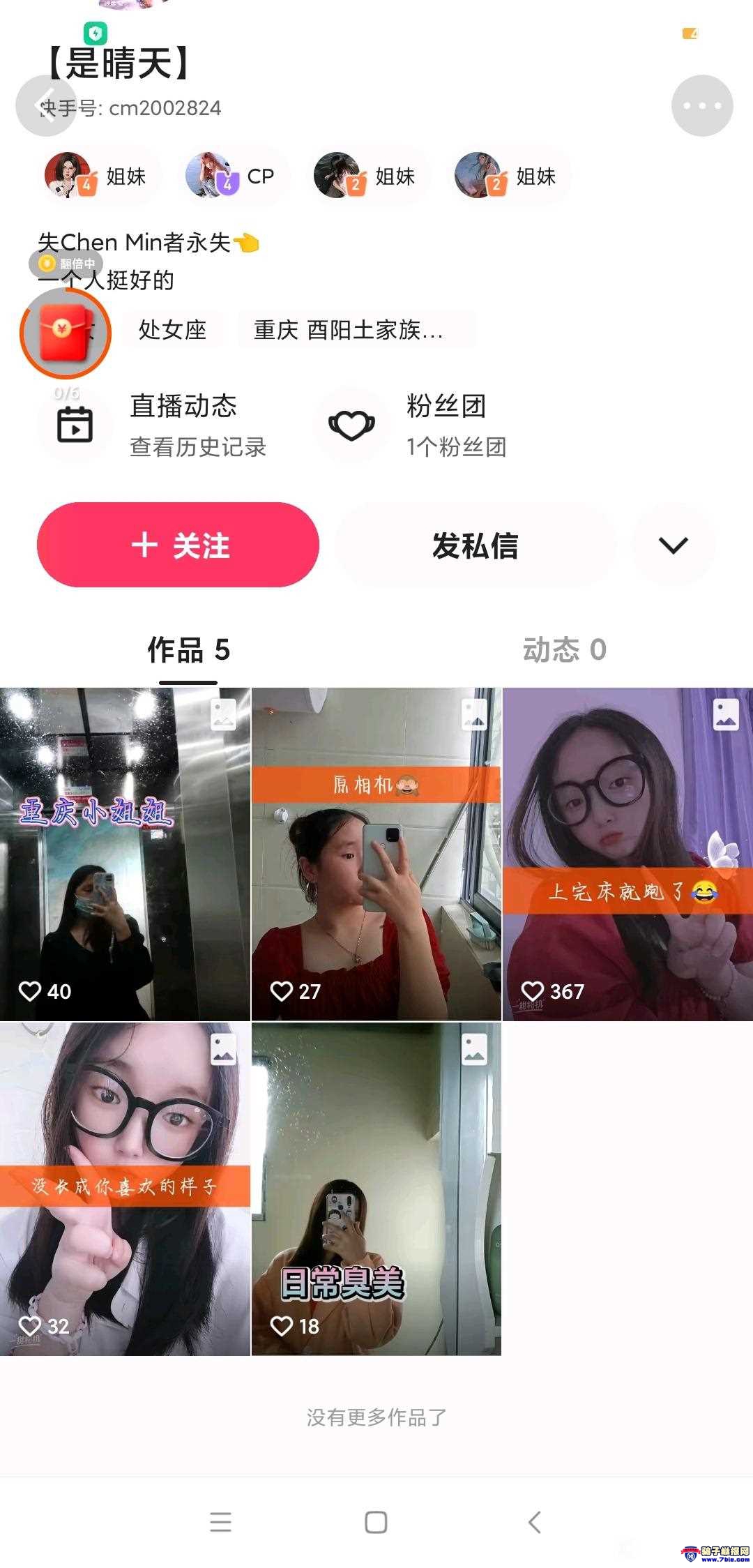Viewport: 753px width, 1568px height.
Task: Send a private message via 发私信
Action: click(475, 545)
